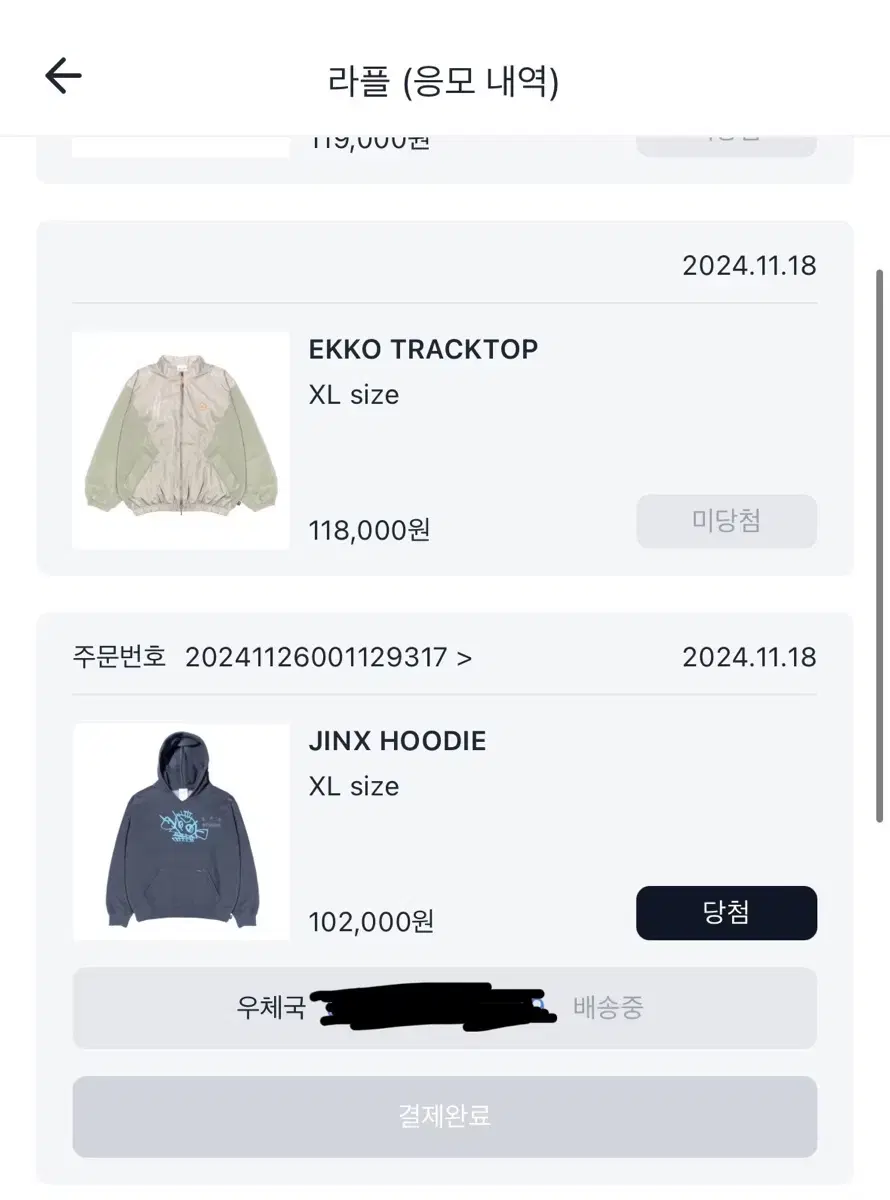The height and width of the screenshot is (1200, 890).
Task: Select the 2024.11.18 date on EKKO entry
Action: click(x=750, y=265)
